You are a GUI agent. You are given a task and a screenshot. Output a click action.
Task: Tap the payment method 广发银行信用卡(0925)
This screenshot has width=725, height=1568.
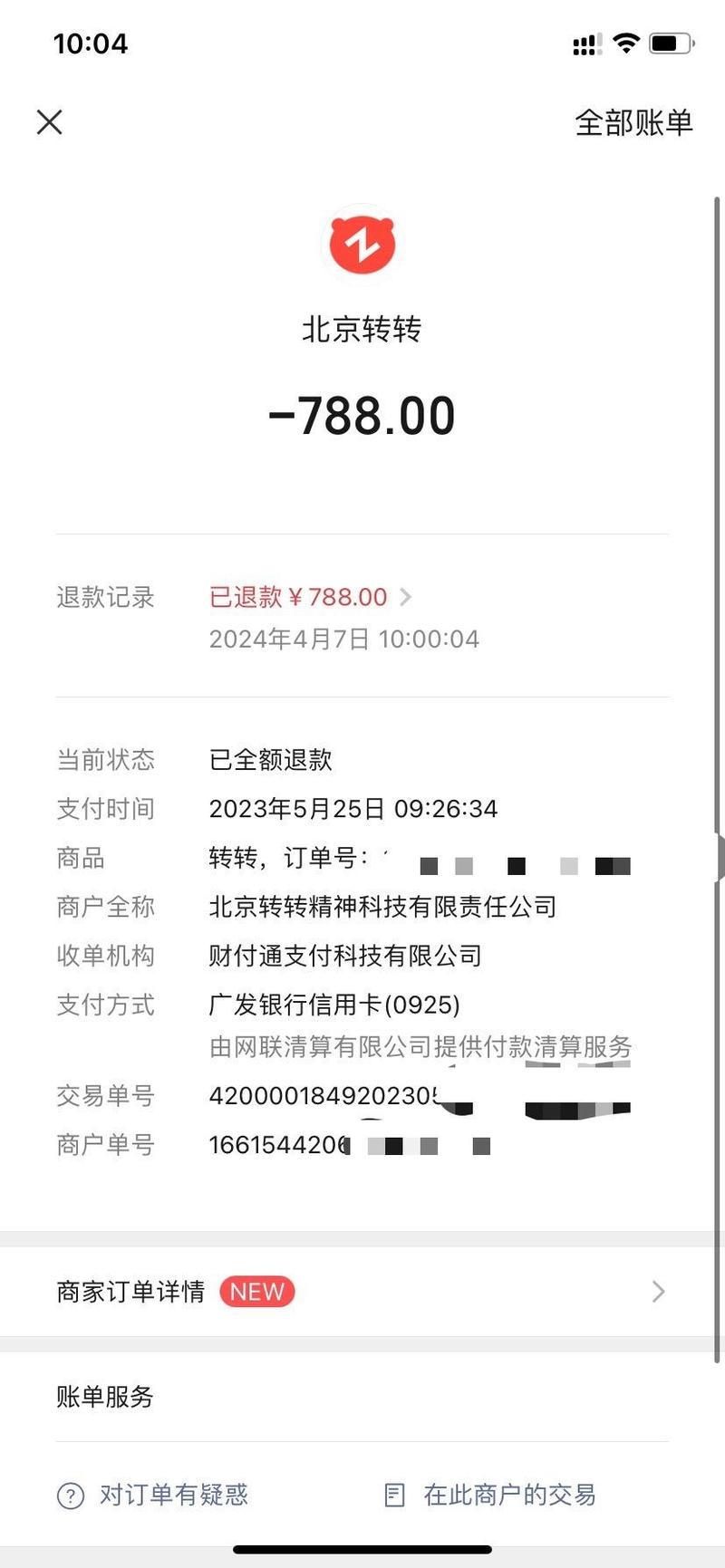tap(335, 1004)
